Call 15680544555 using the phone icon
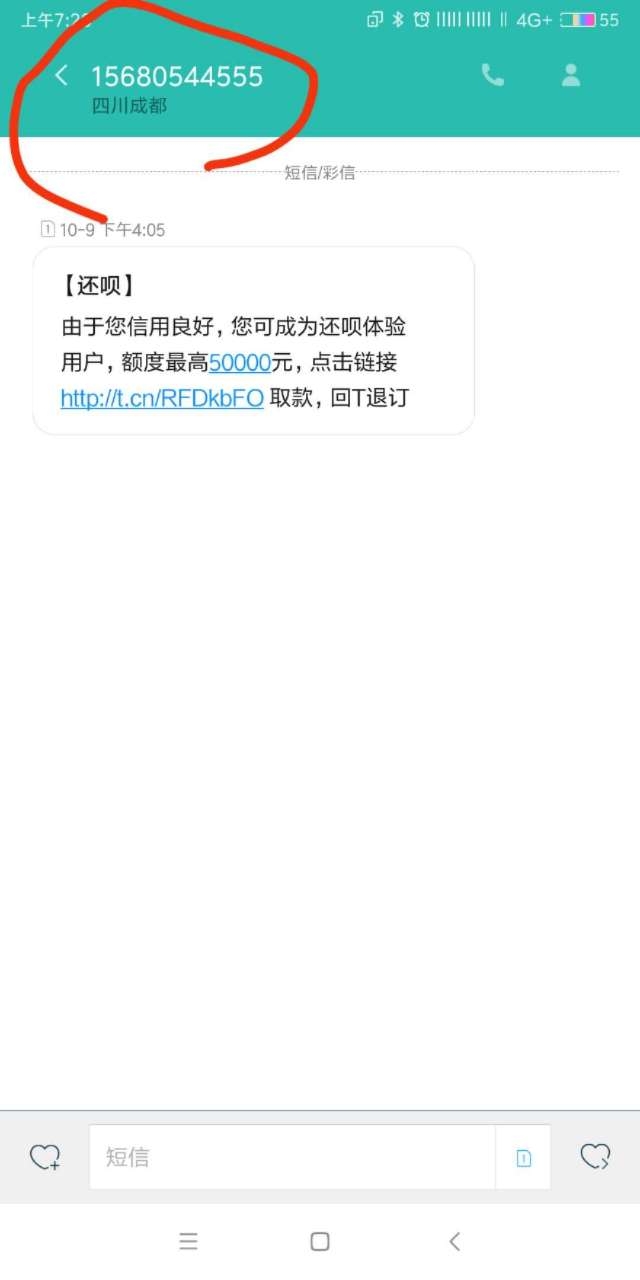Viewport: 640px width, 1280px height. tap(493, 75)
